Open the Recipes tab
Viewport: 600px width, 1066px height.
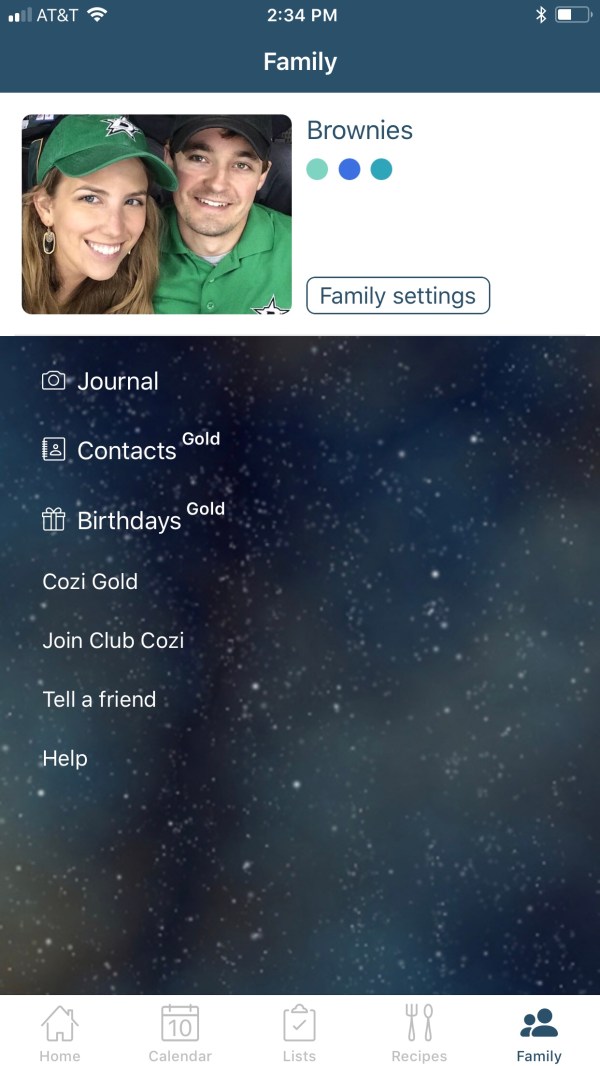coord(419,1034)
